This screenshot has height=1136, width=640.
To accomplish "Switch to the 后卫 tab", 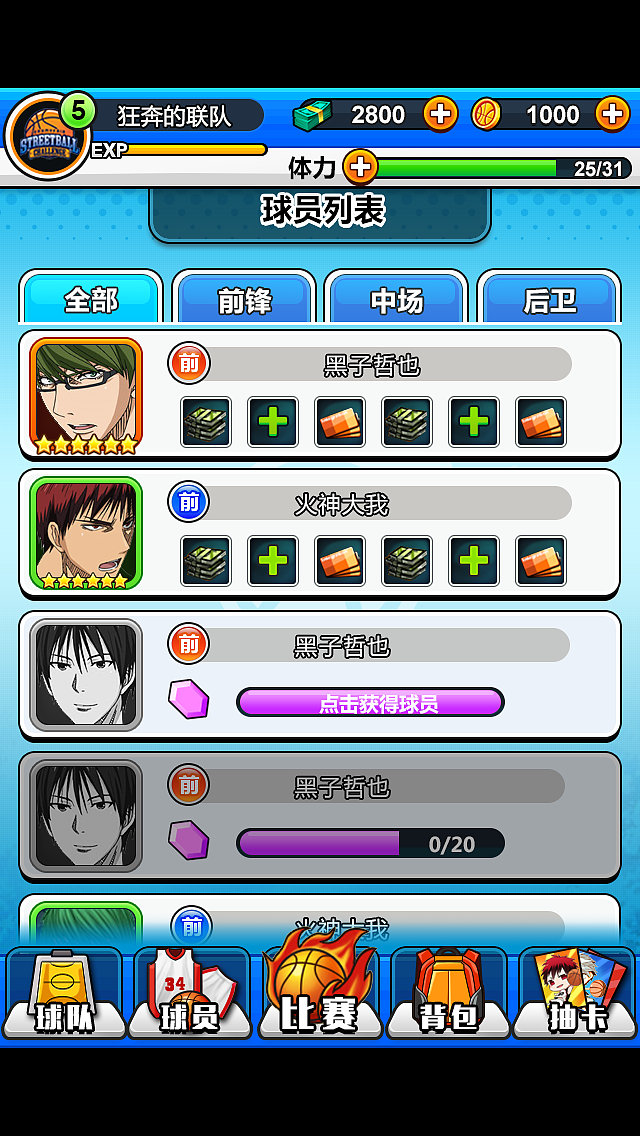I will point(549,298).
